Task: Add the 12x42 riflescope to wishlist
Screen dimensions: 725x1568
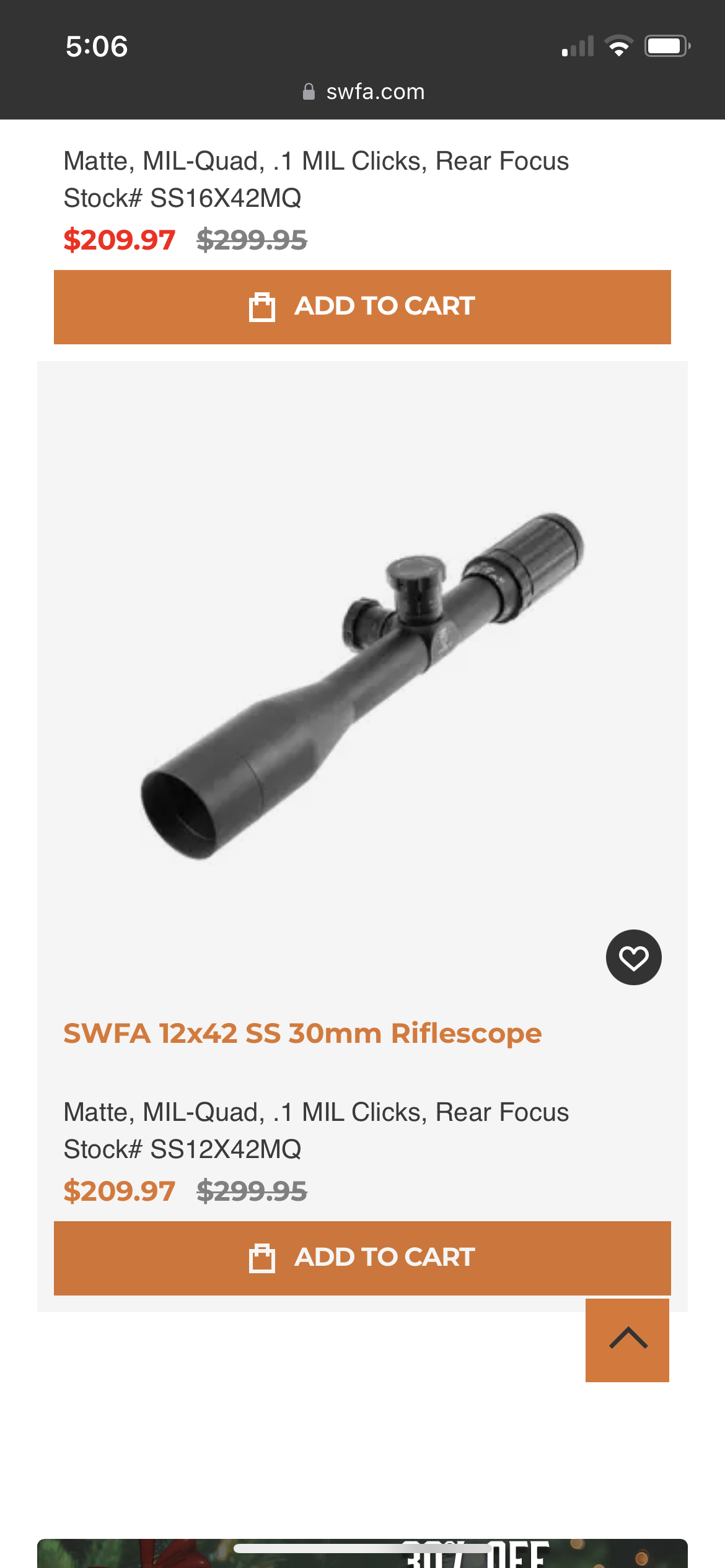Action: [x=633, y=957]
